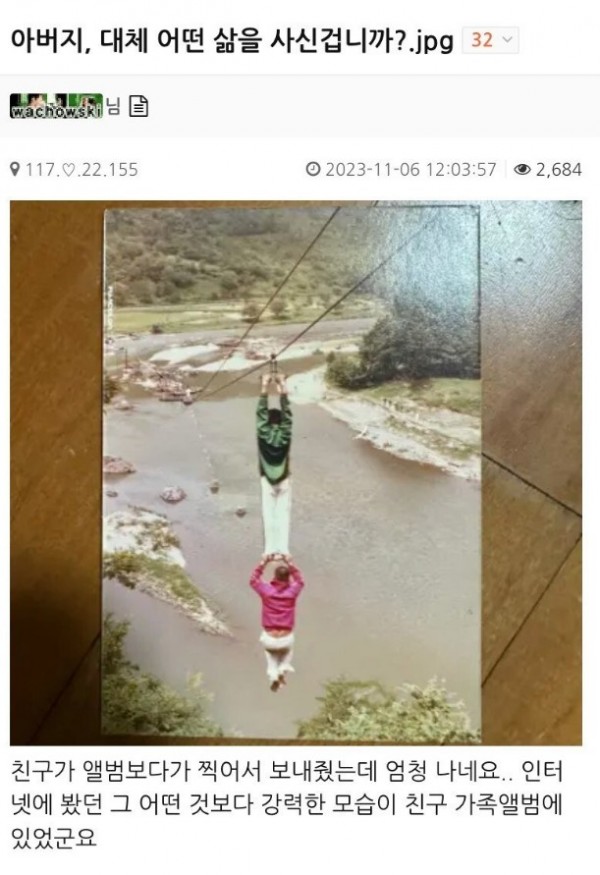Open the 32 comments dropdown
The height and width of the screenshot is (875, 600).
(x=490, y=41)
